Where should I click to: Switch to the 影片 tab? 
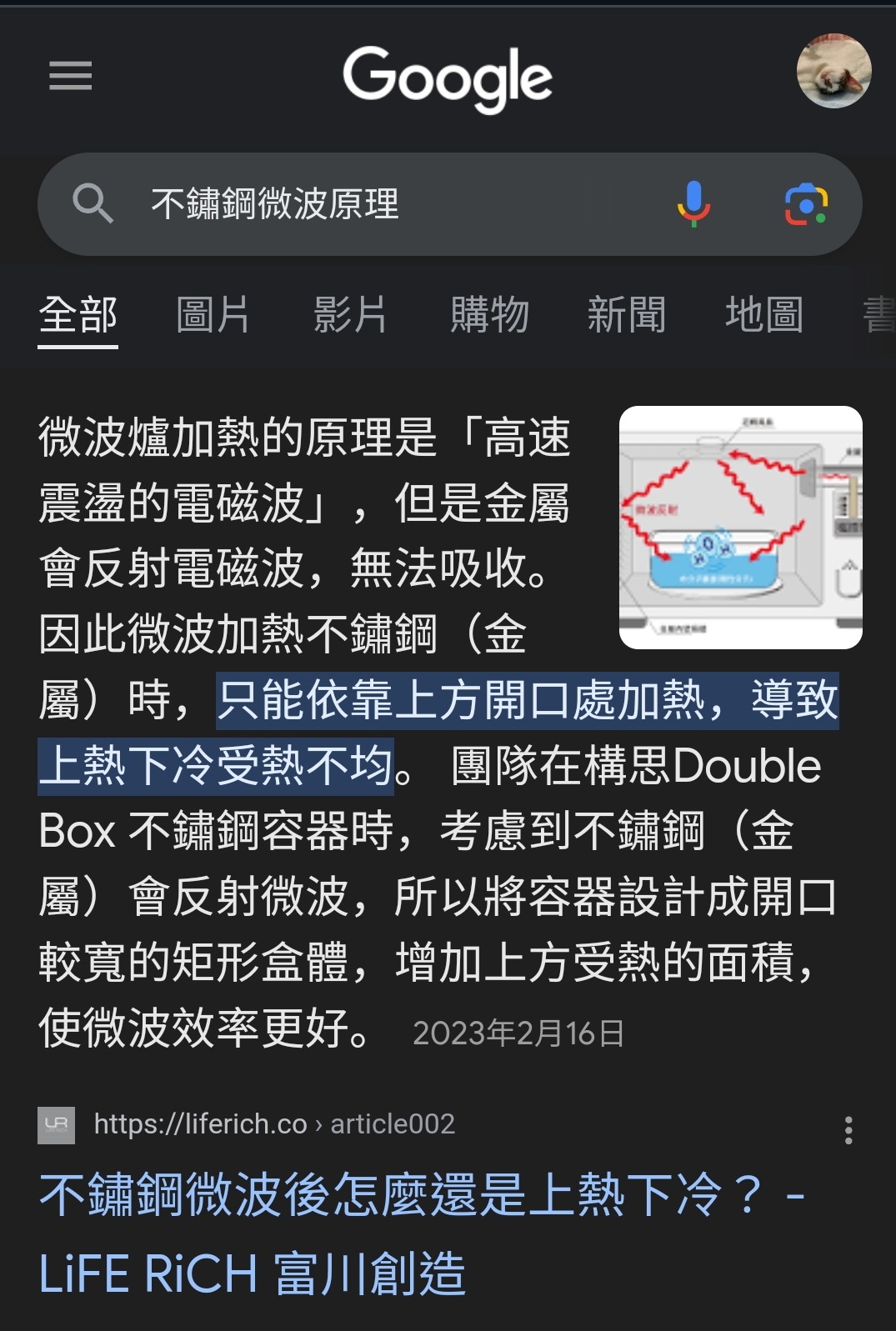(x=350, y=316)
